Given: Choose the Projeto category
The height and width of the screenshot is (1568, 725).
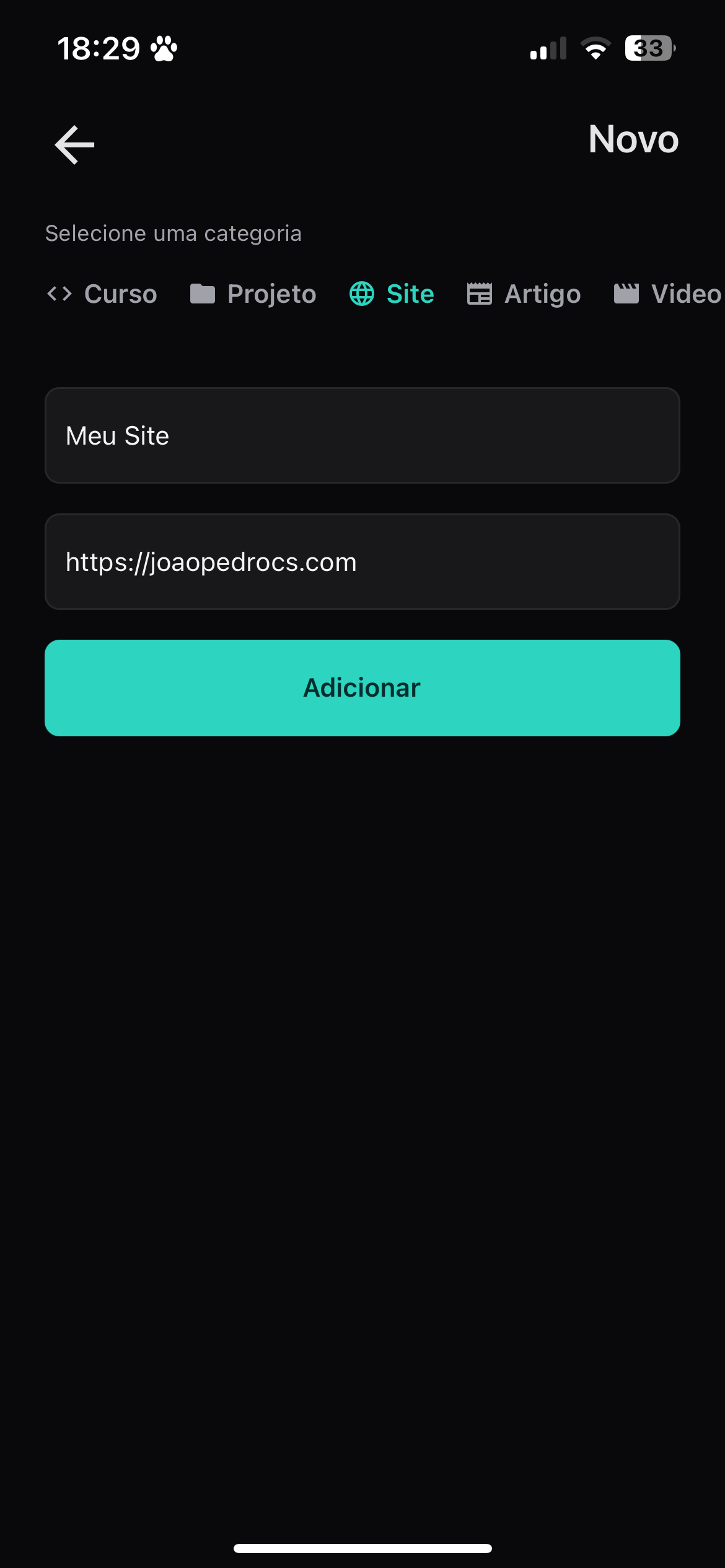Looking at the screenshot, I should coord(253,294).
